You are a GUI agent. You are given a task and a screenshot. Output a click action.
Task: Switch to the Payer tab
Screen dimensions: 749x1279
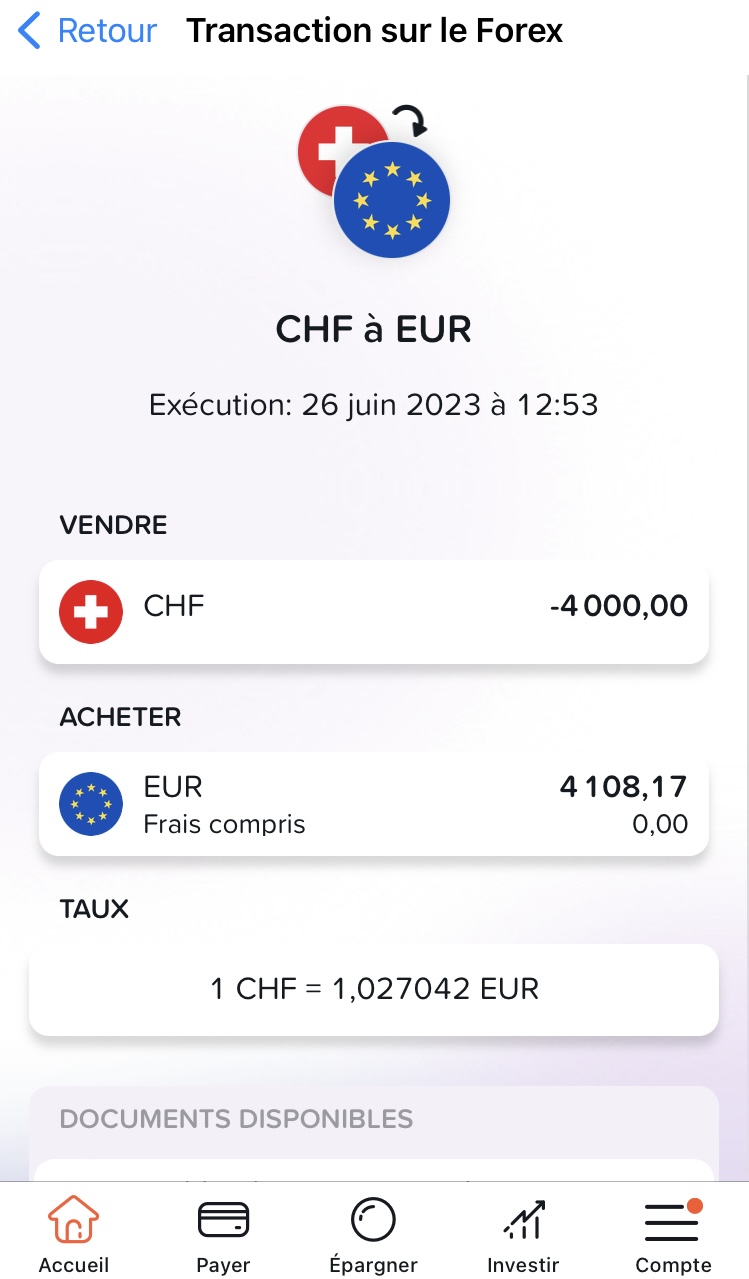tap(223, 1235)
